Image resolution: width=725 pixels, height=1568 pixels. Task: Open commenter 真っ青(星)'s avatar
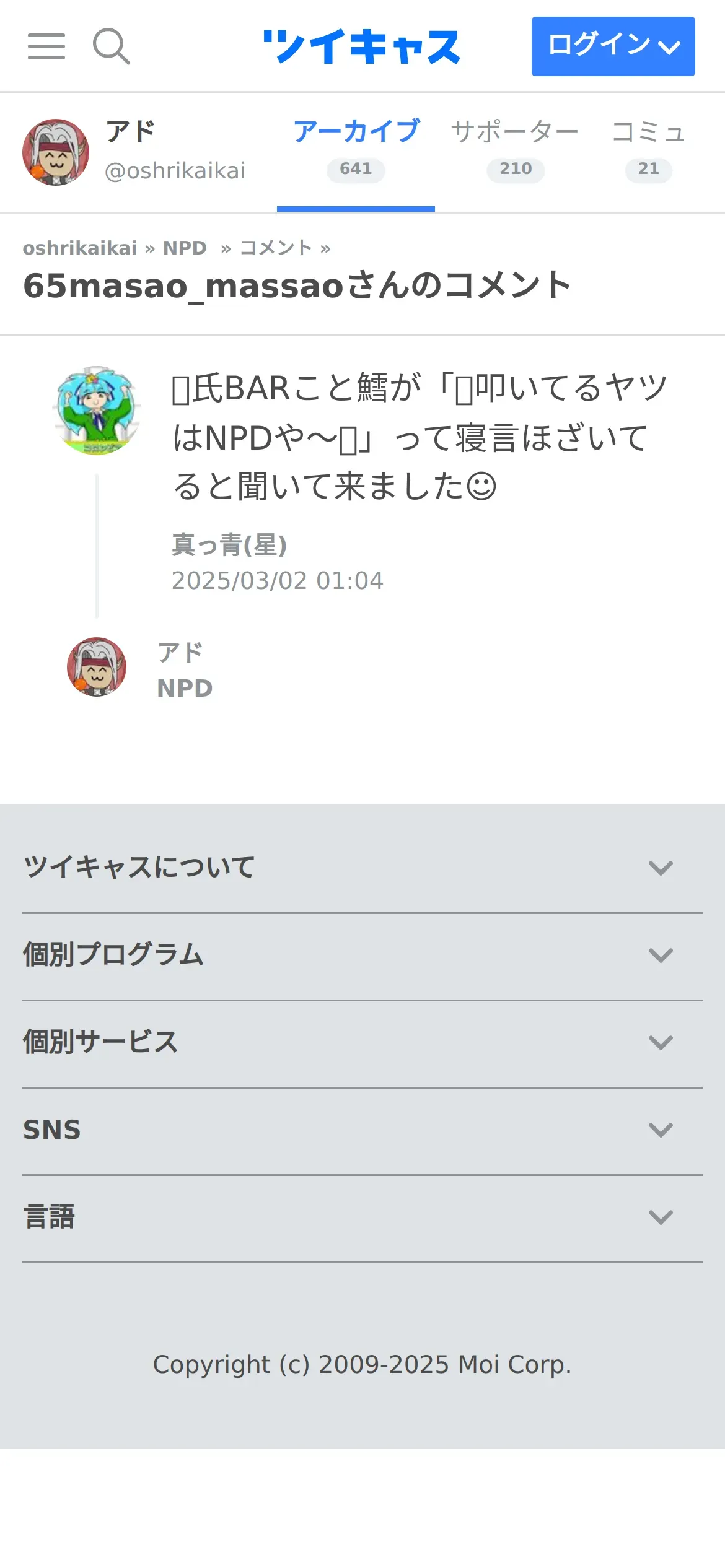click(x=96, y=411)
